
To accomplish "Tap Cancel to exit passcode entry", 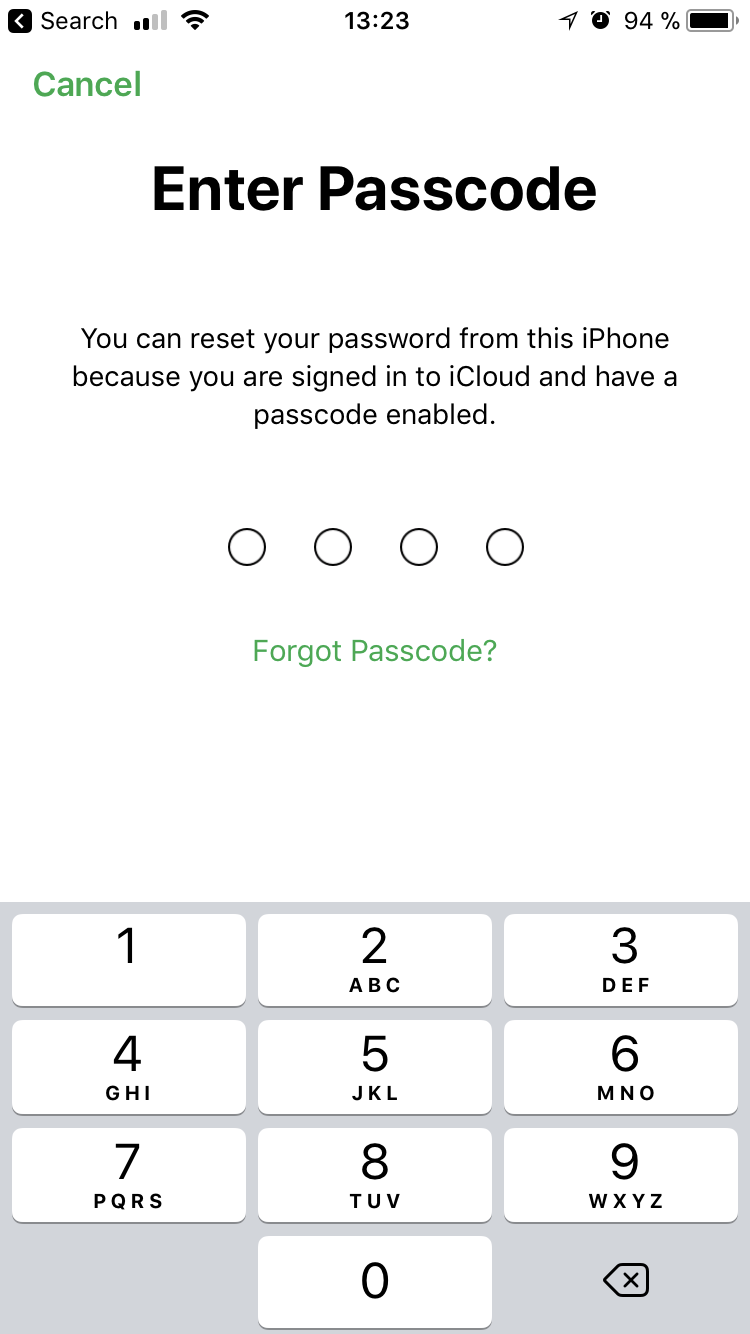I will tap(87, 84).
